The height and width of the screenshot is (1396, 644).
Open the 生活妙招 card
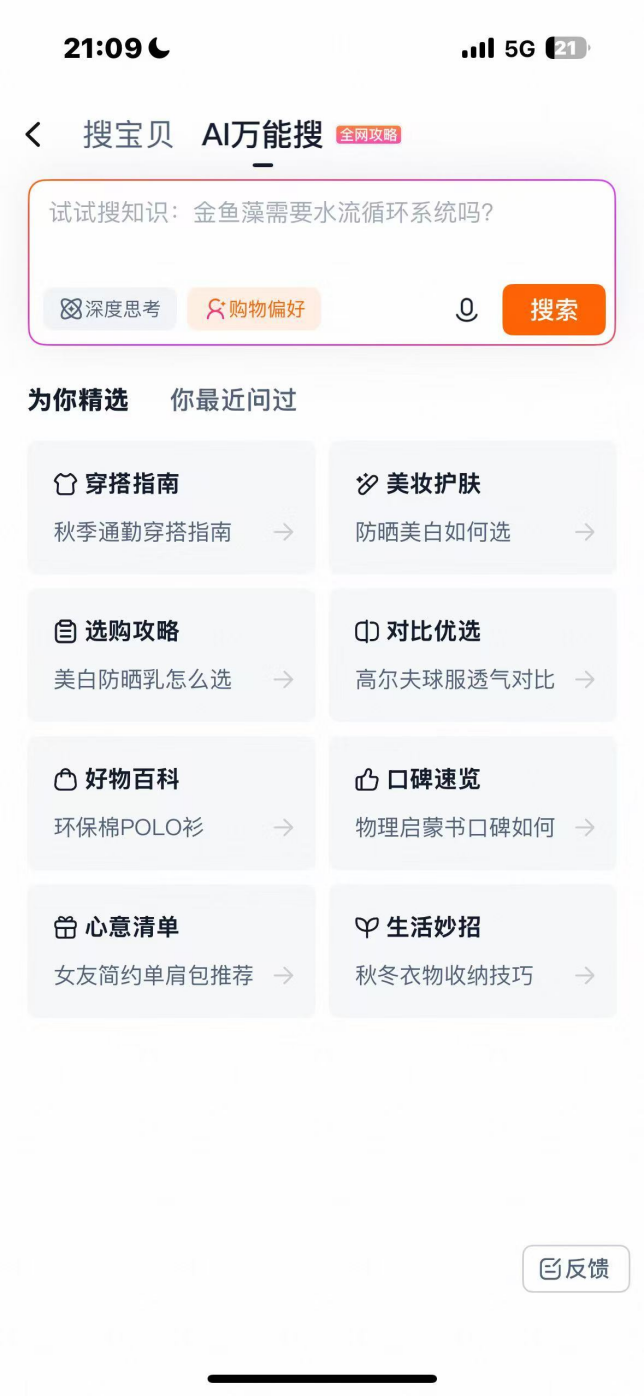point(473,951)
